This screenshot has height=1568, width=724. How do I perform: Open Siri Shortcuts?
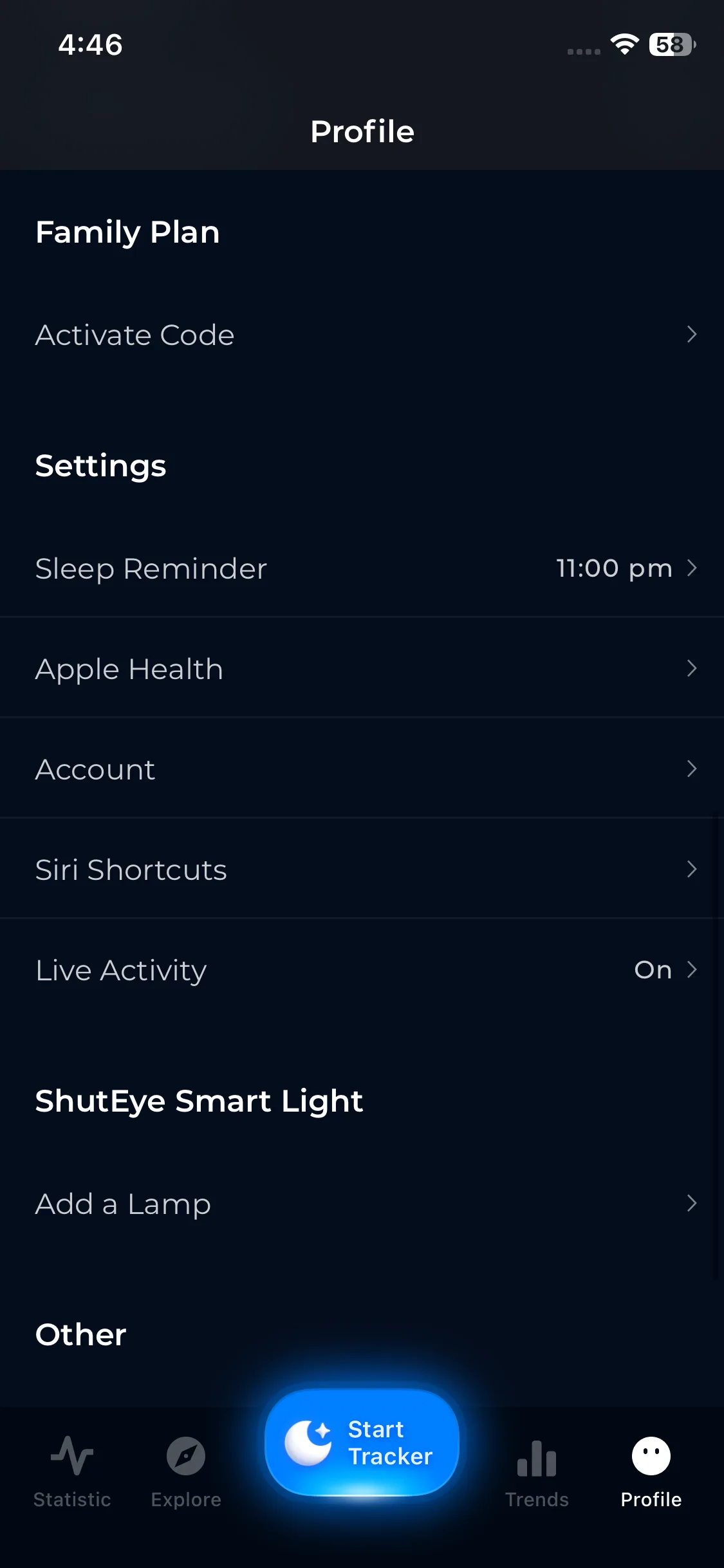362,870
